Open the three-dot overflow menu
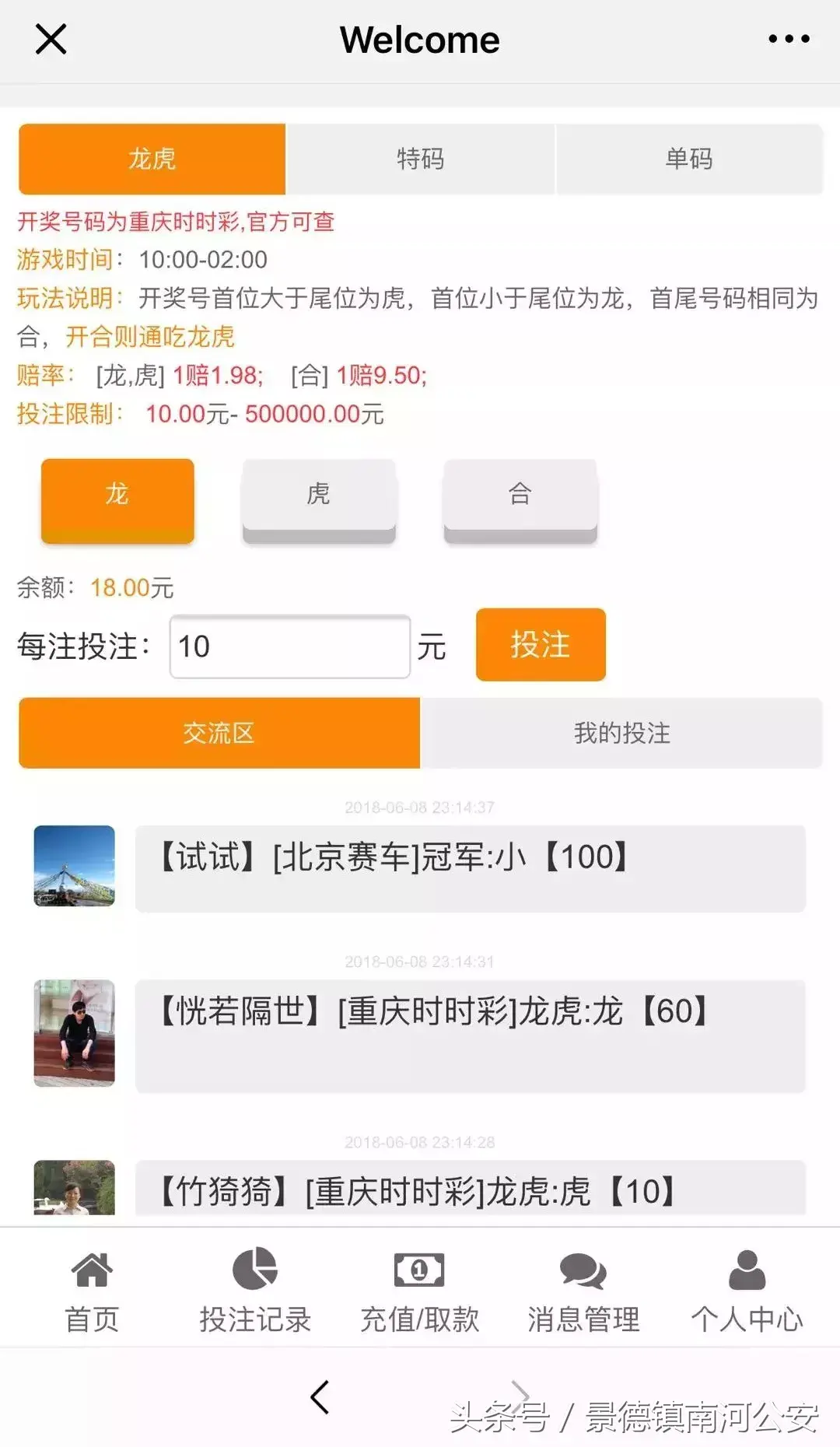 (x=789, y=39)
